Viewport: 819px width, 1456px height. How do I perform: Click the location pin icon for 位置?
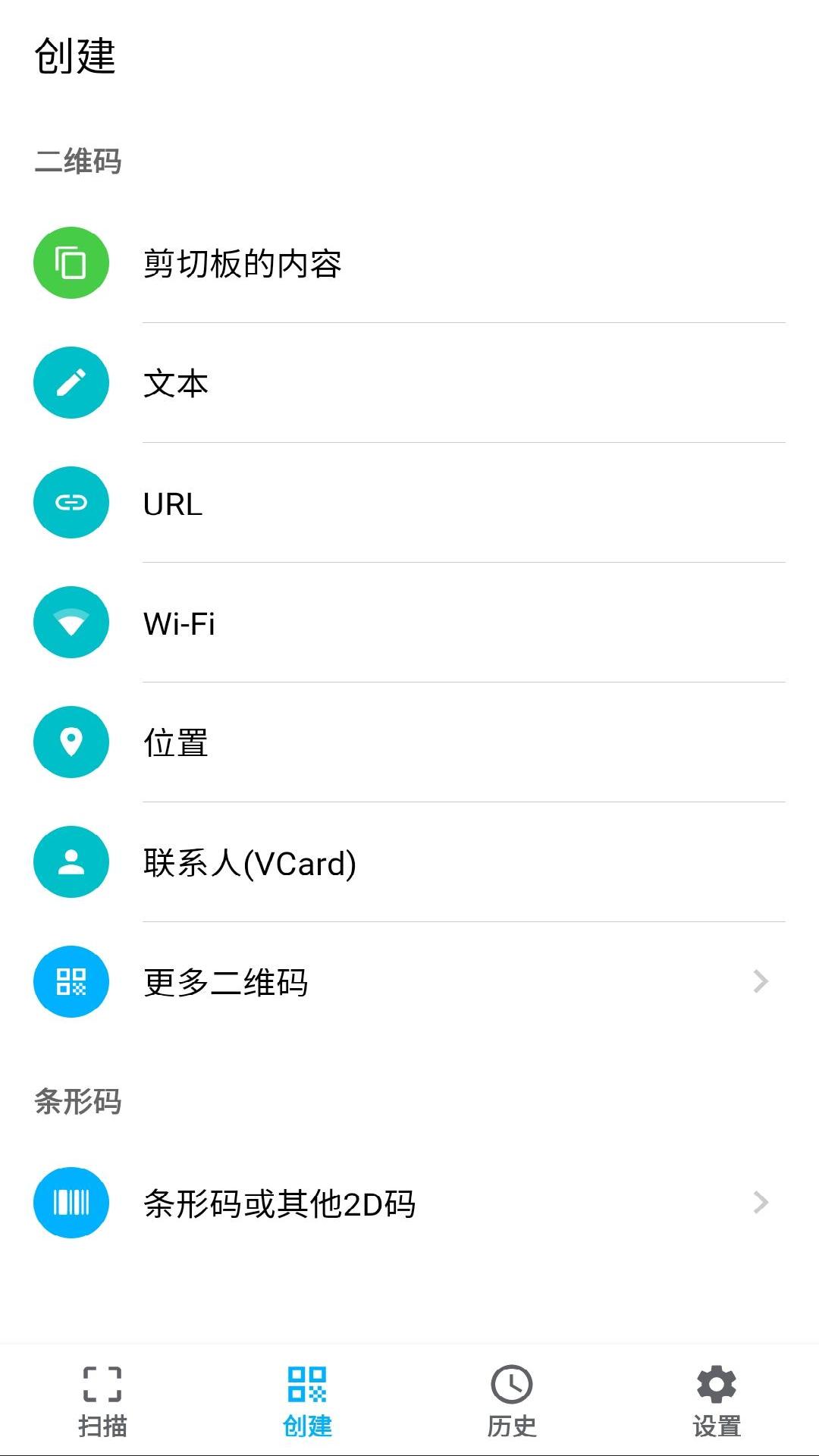coord(71,741)
